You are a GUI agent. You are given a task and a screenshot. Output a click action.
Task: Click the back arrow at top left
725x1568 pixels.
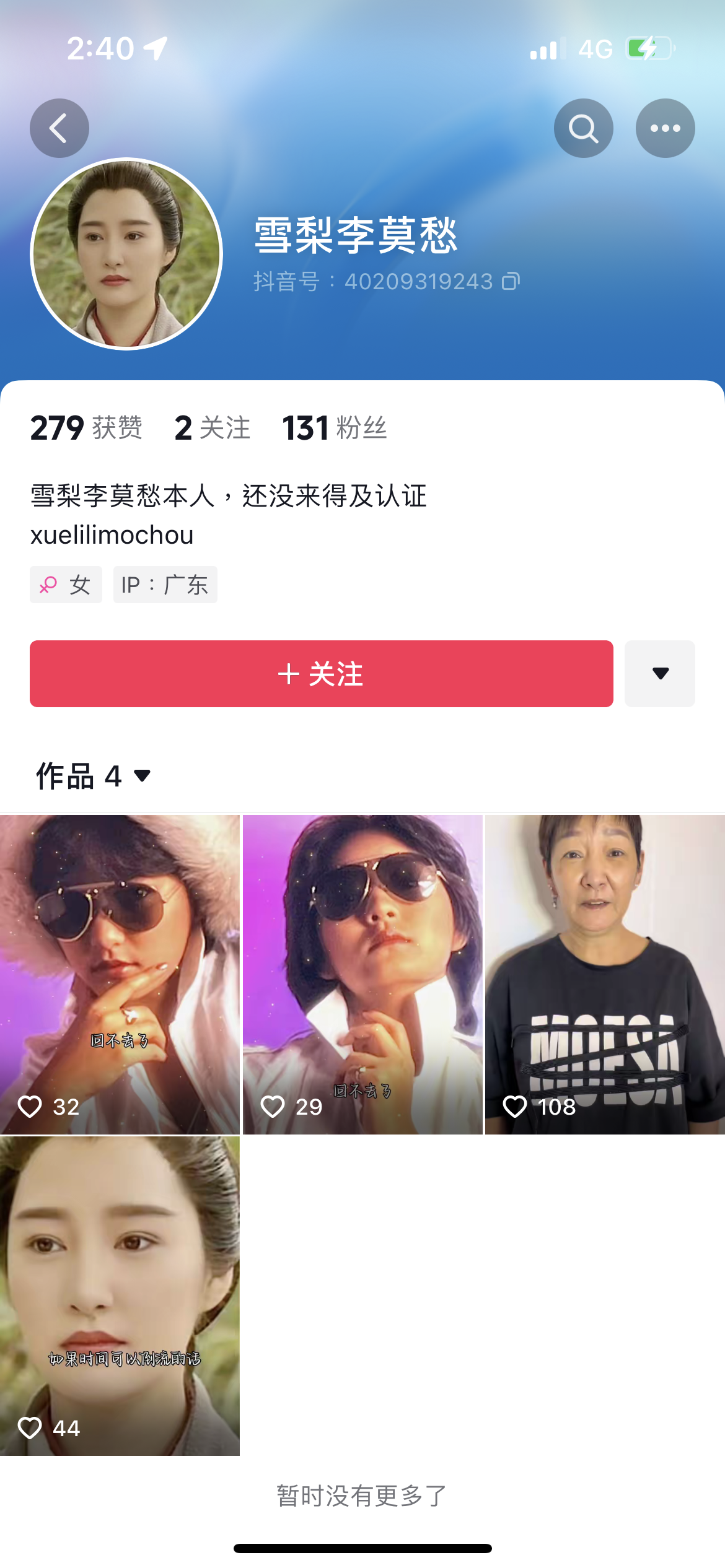click(59, 128)
